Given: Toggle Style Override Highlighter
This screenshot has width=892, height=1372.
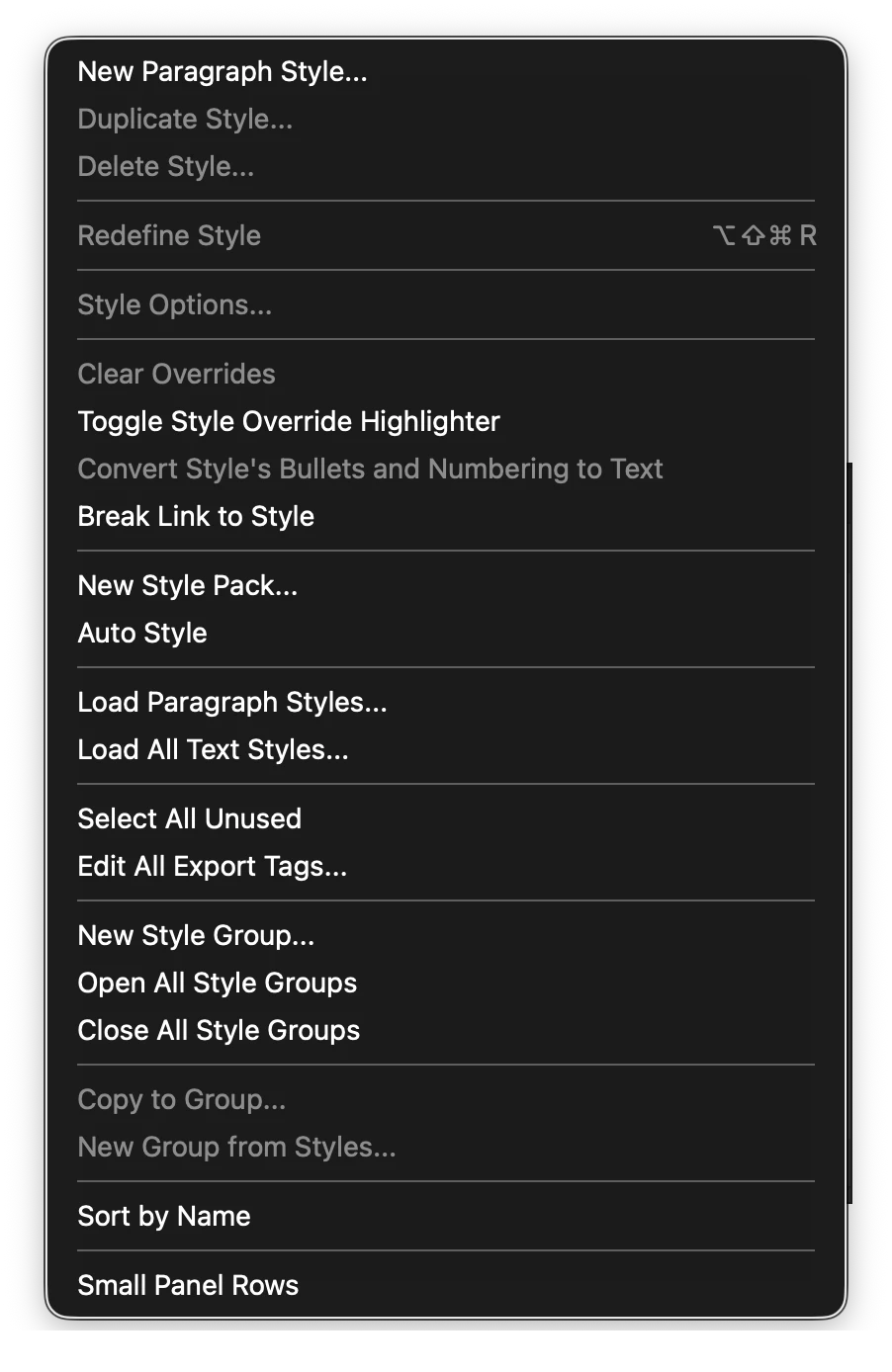Looking at the screenshot, I should pos(289,421).
